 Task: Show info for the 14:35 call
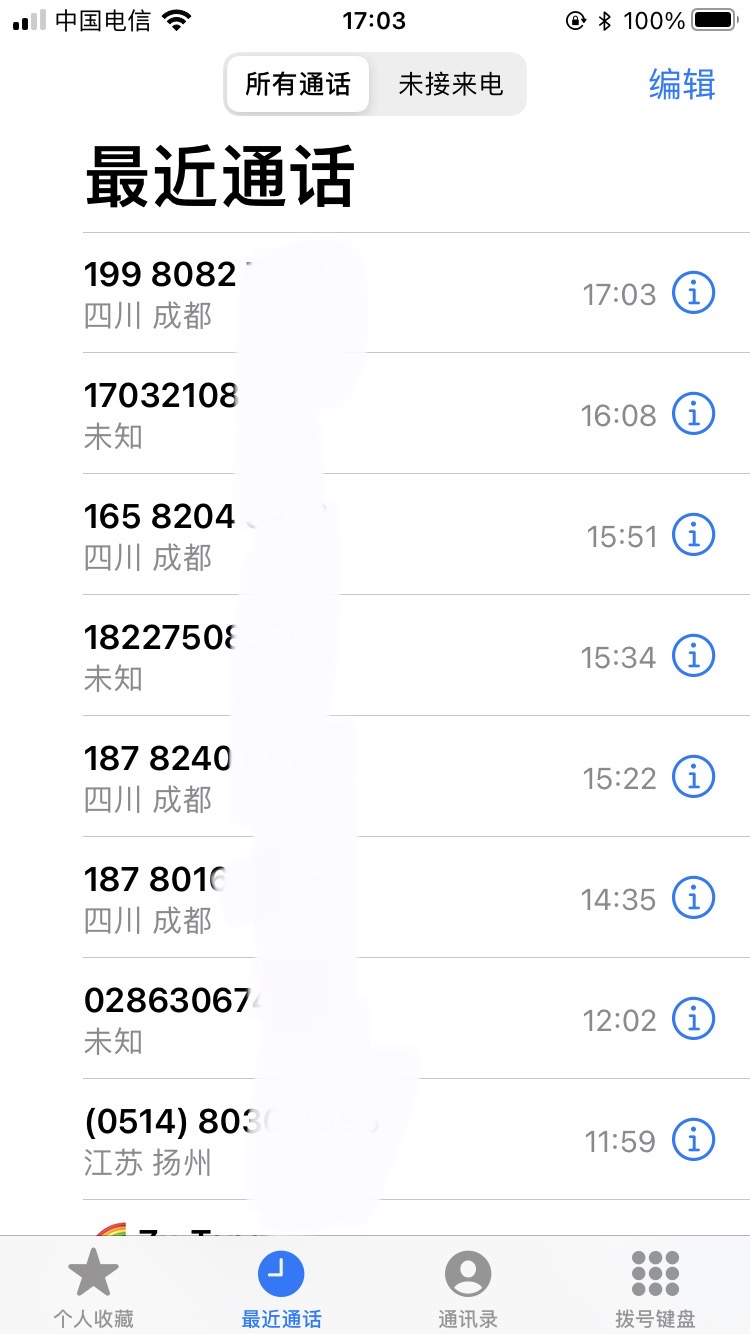693,898
